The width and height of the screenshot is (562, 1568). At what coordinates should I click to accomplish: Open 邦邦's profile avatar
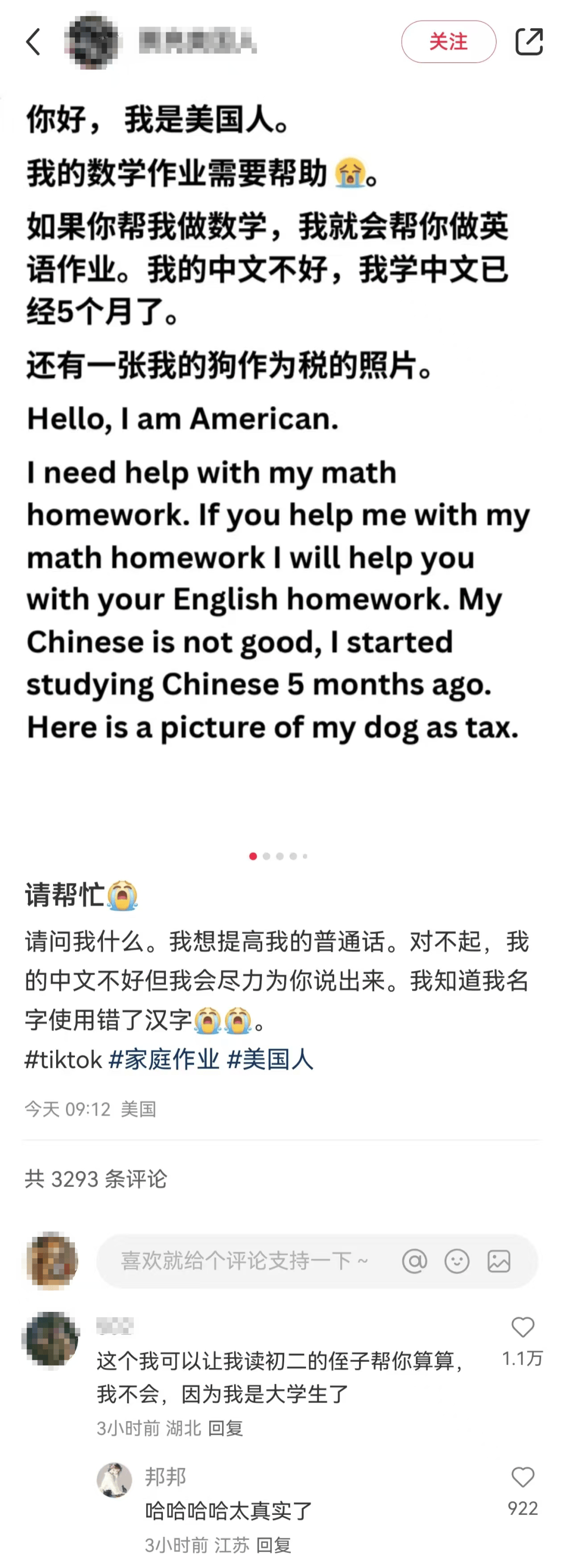[114, 1480]
